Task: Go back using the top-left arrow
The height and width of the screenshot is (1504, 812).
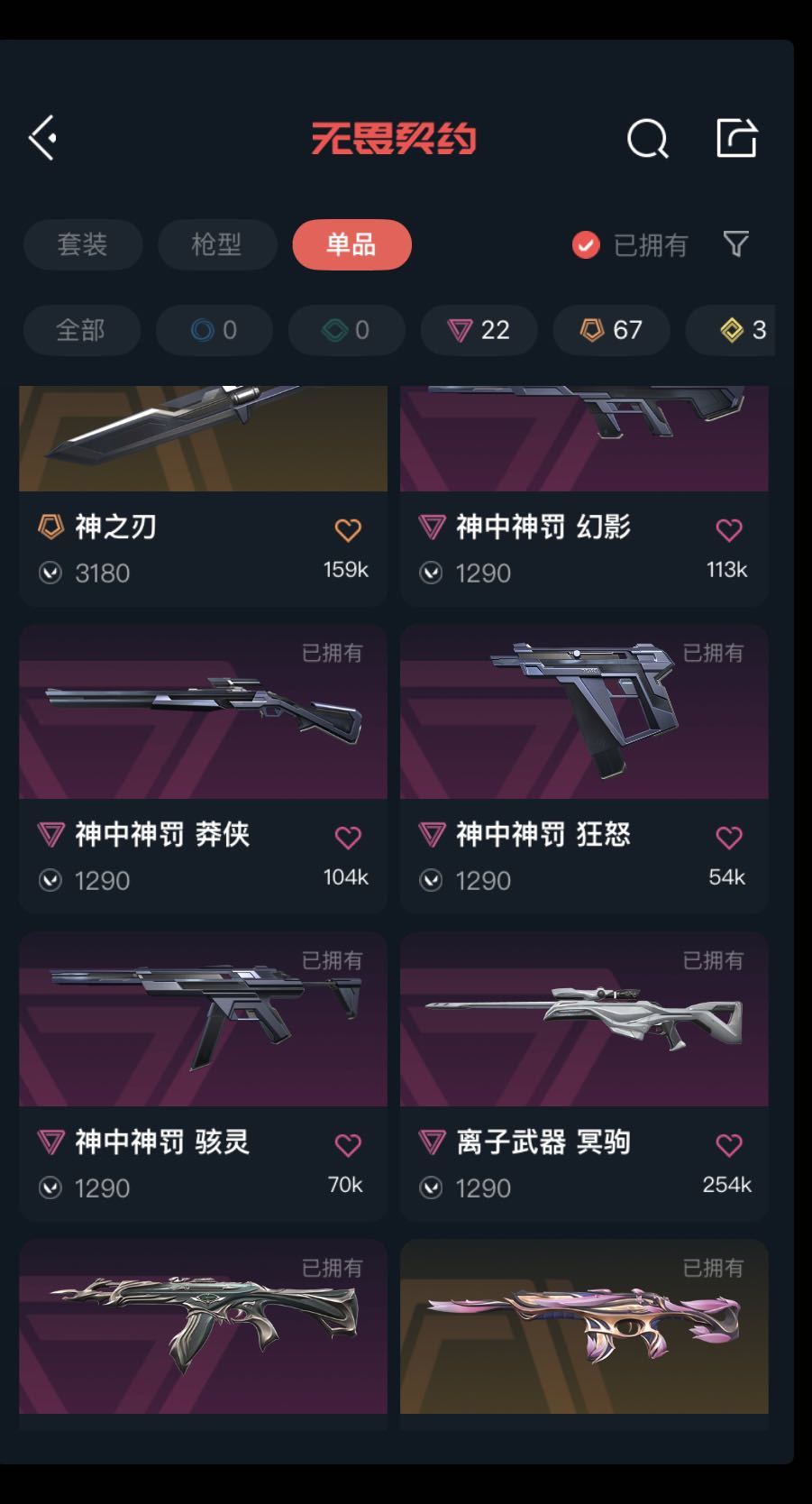Action: click(42, 138)
